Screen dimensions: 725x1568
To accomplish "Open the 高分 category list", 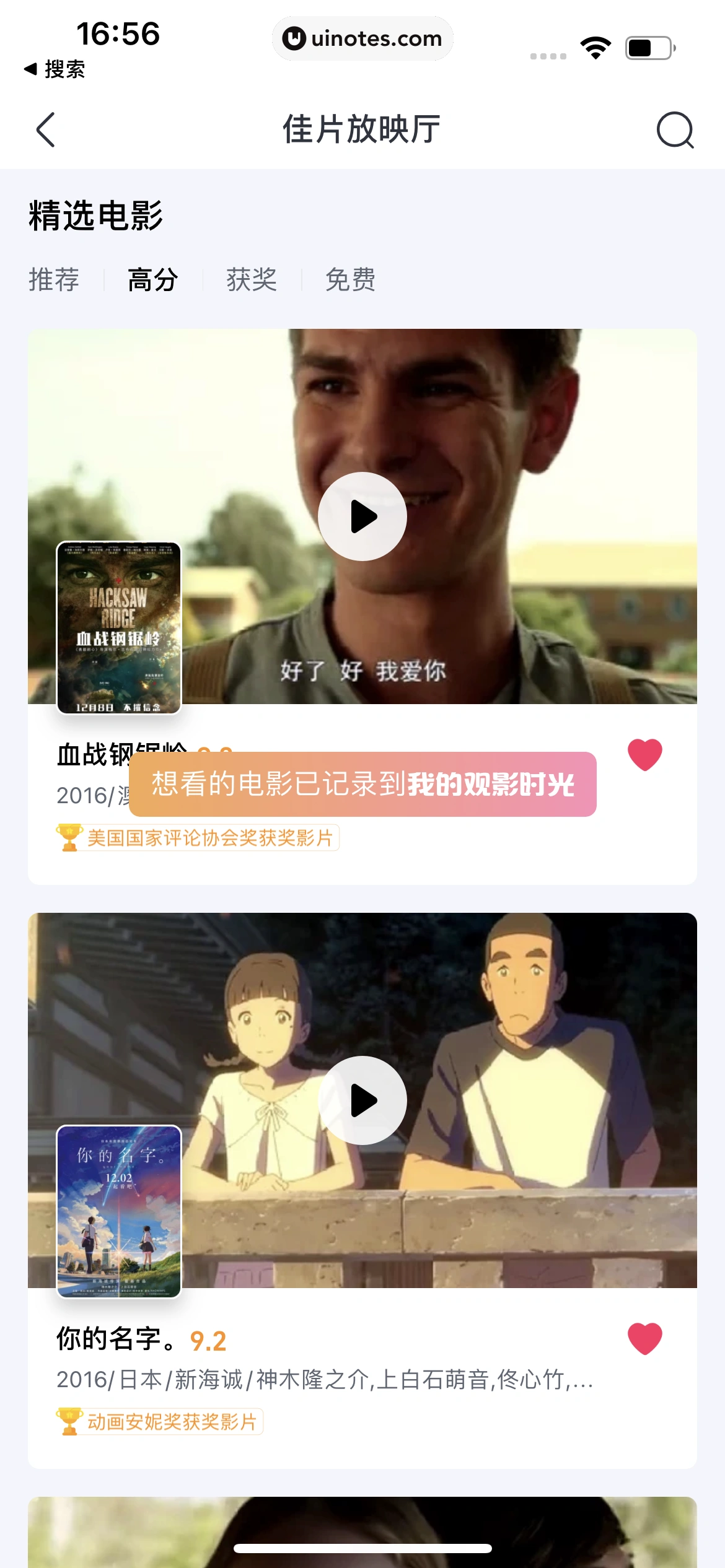I will (152, 281).
